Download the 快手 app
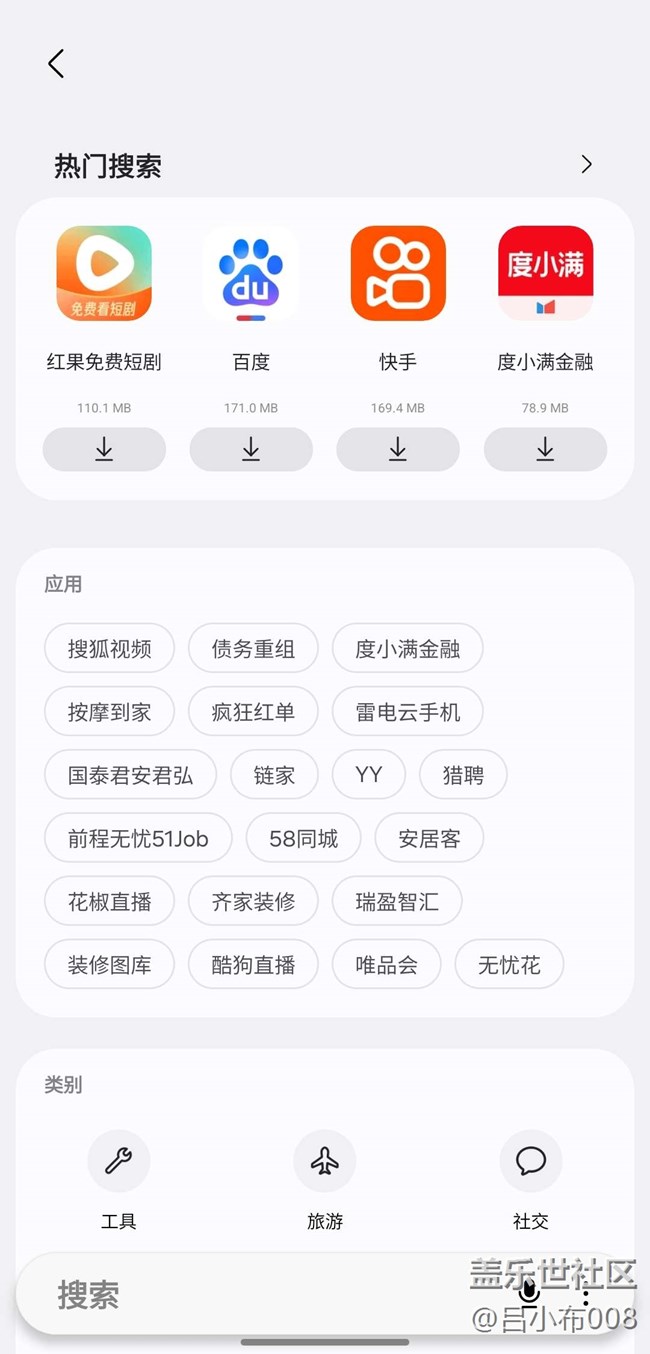The image size is (650, 1354). [x=398, y=450]
